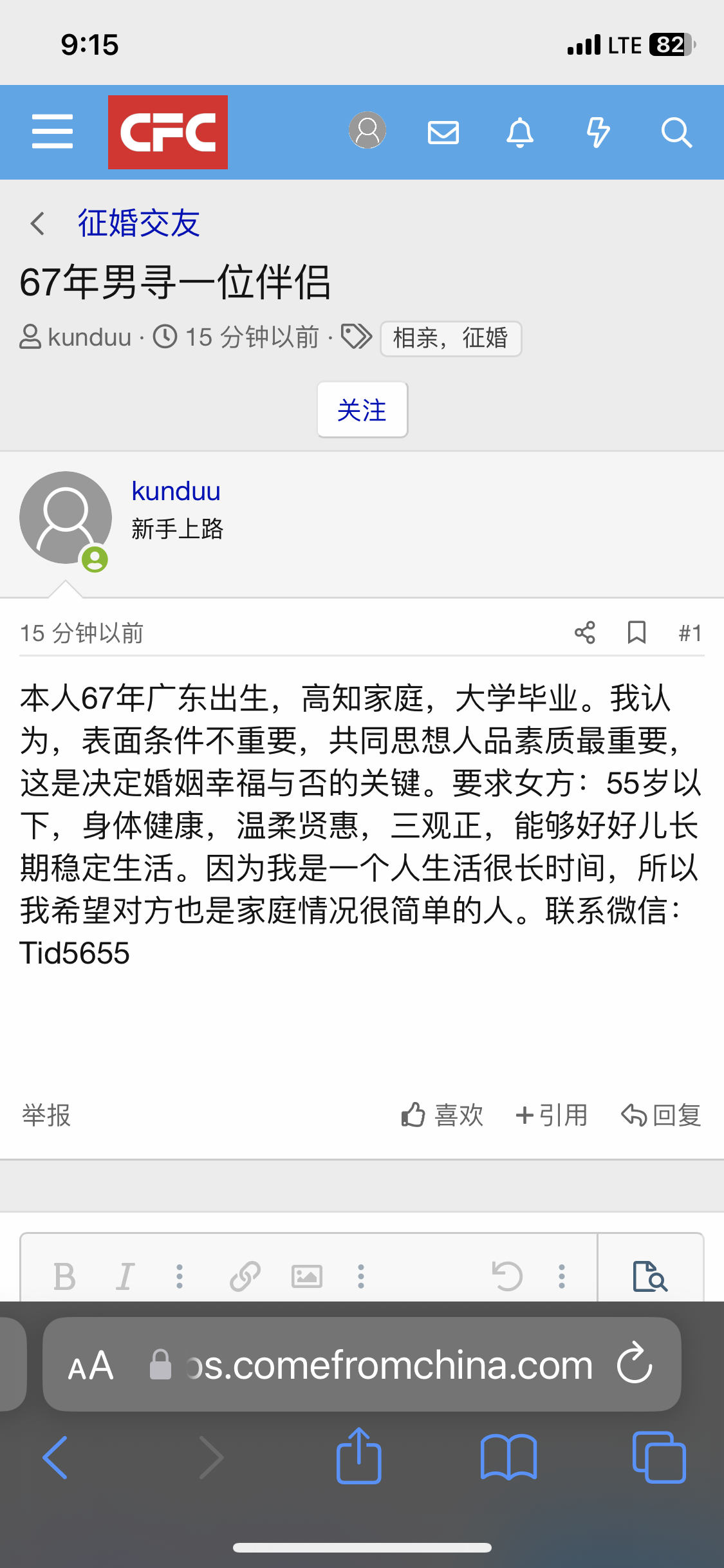Report the post with 举报
Viewport: 724px width, 1568px height.
[x=46, y=1115]
